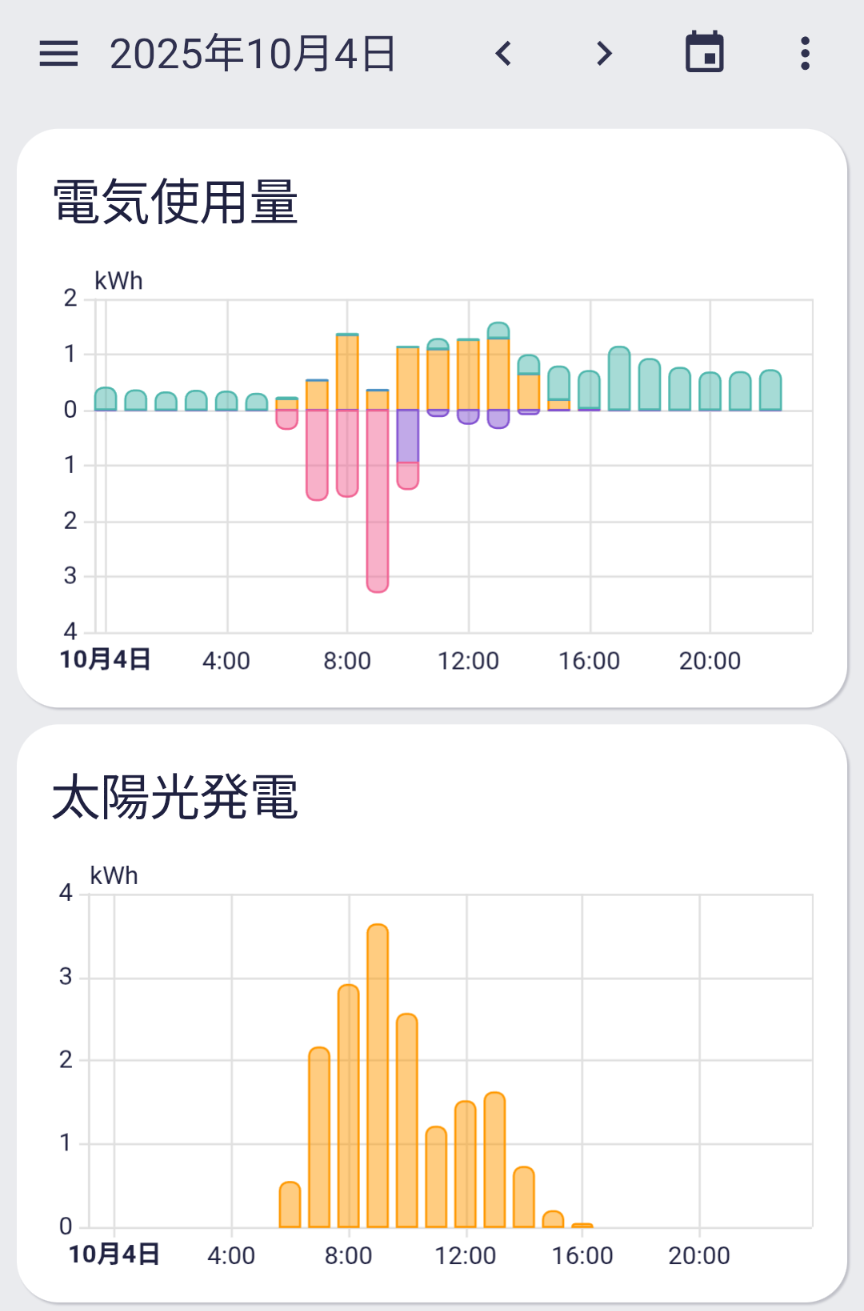The height and width of the screenshot is (1311, 864).
Task: Go to the previous day
Action: tap(504, 54)
